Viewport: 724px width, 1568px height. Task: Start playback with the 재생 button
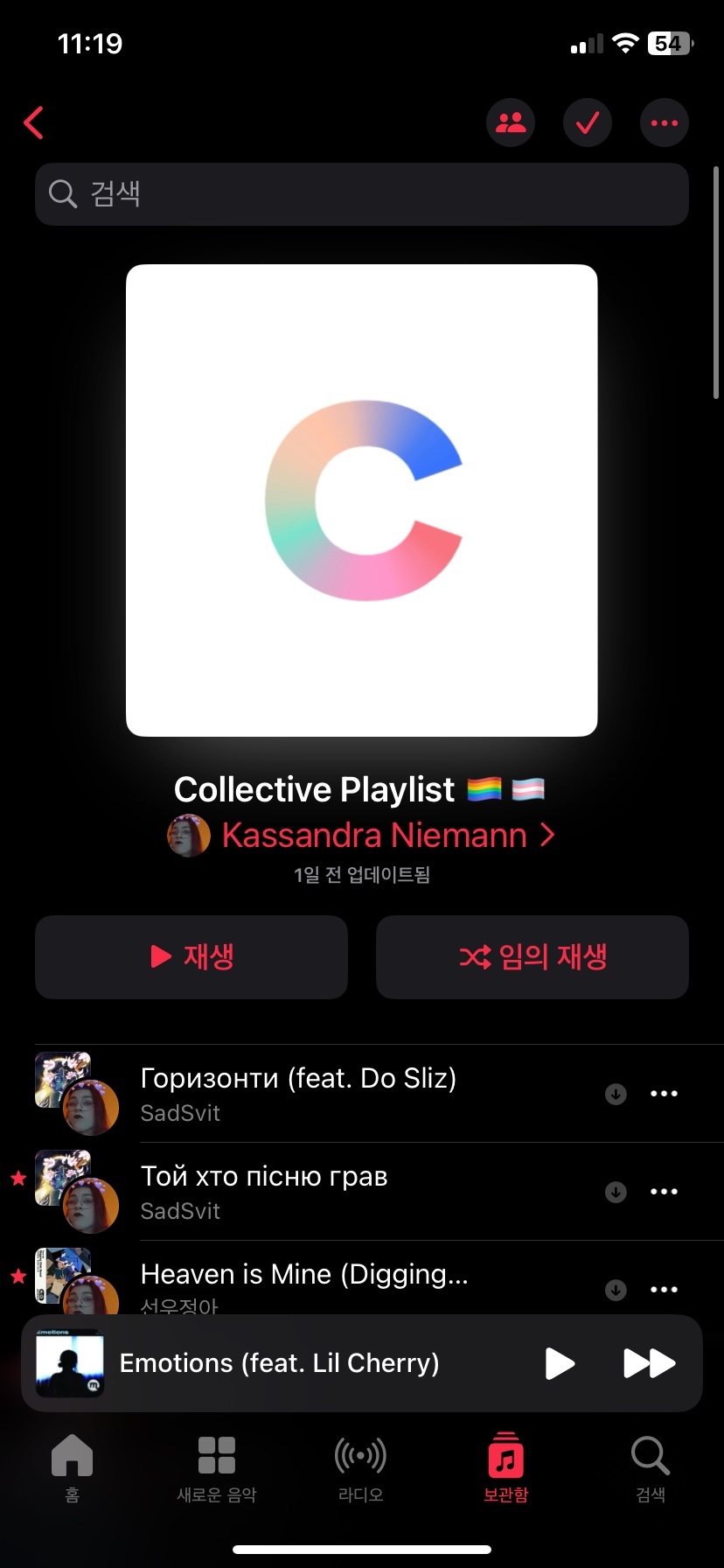191,956
